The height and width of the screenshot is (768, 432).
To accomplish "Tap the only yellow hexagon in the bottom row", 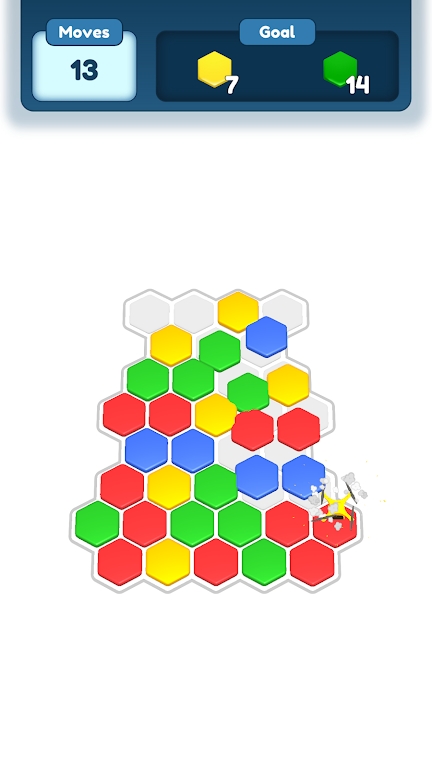I will tap(168, 561).
